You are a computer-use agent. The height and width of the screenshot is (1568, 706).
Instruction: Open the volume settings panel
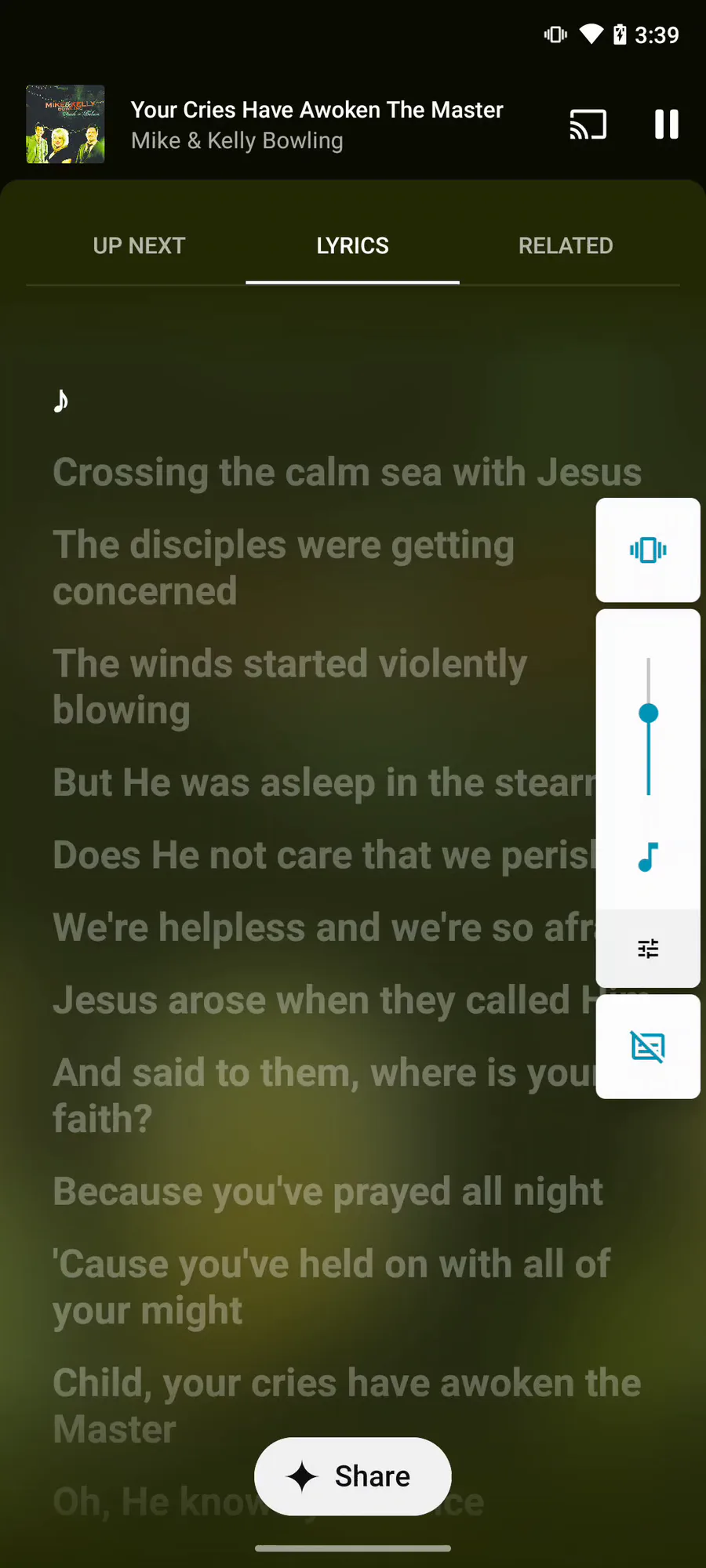[x=648, y=949]
